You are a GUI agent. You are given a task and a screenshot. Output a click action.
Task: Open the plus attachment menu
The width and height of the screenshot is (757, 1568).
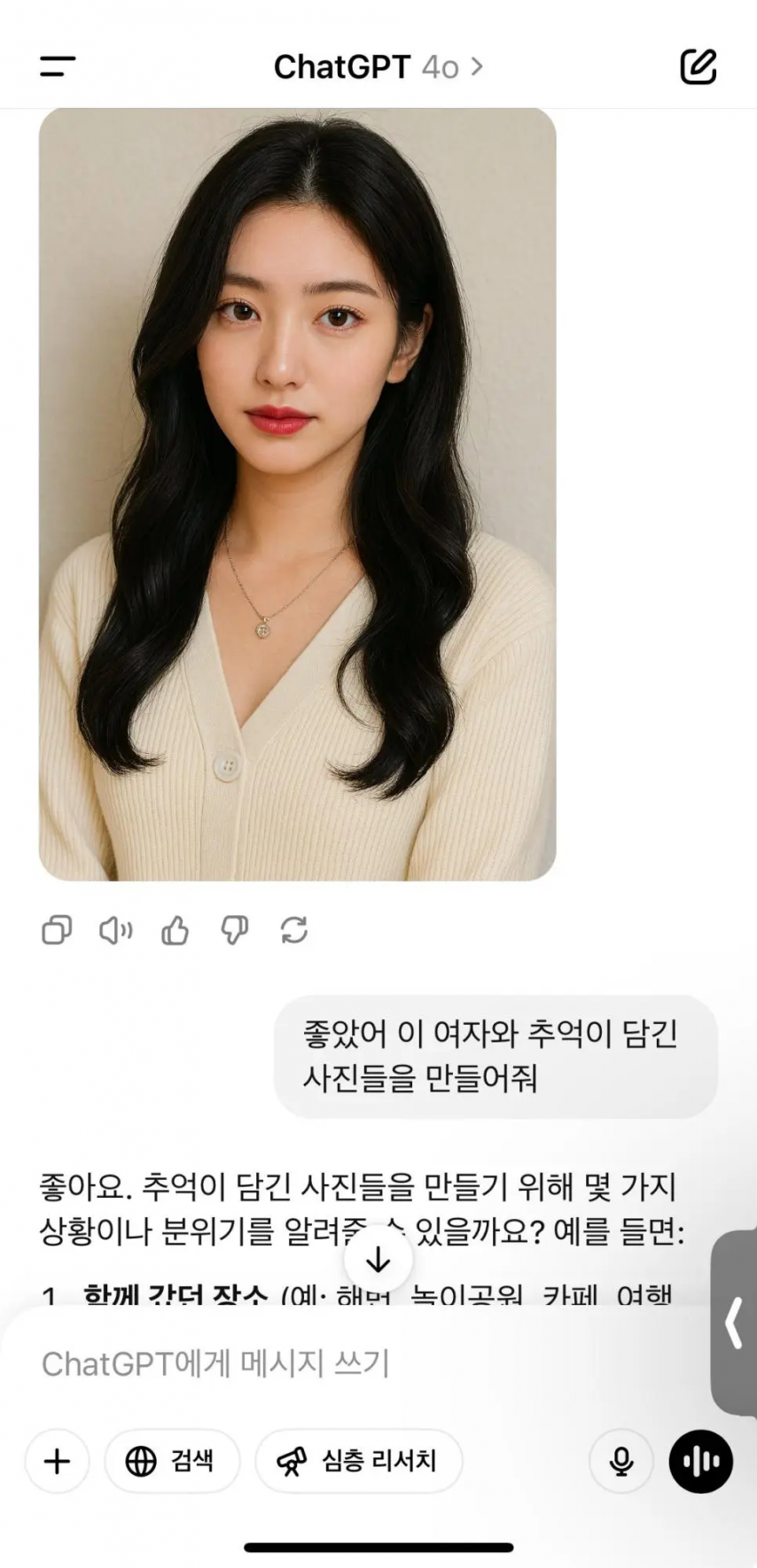(x=57, y=1461)
